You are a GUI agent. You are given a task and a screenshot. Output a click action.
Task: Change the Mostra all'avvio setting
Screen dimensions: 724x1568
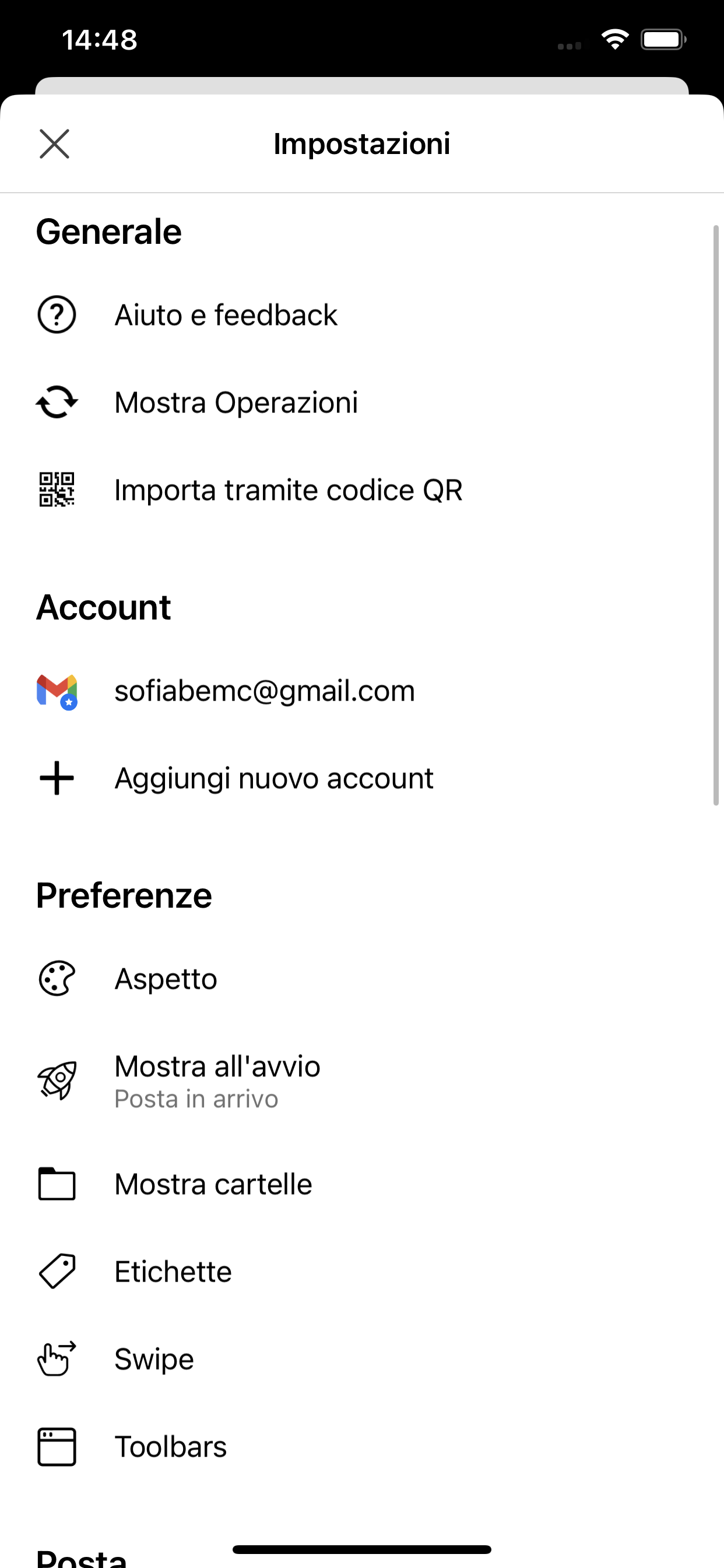point(362,1081)
